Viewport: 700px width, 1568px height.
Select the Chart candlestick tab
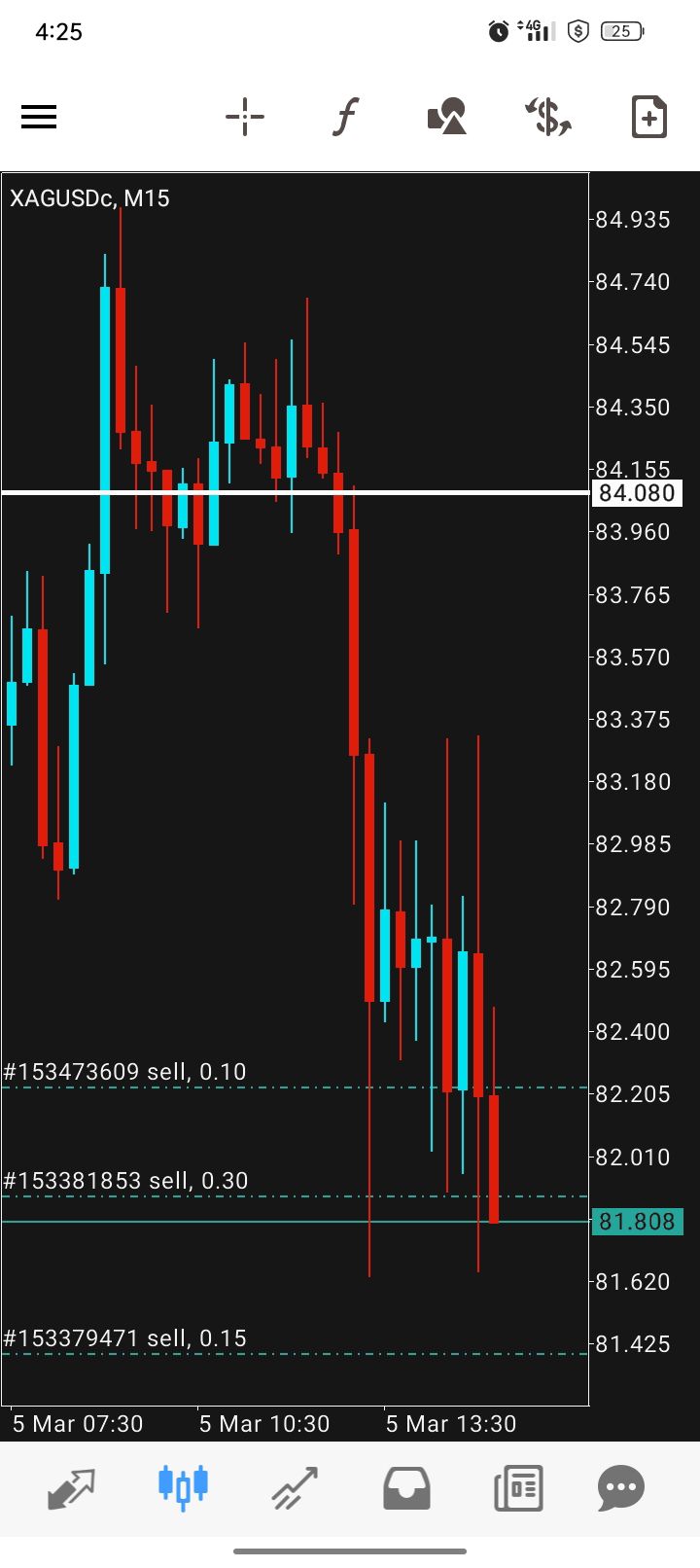183,1487
